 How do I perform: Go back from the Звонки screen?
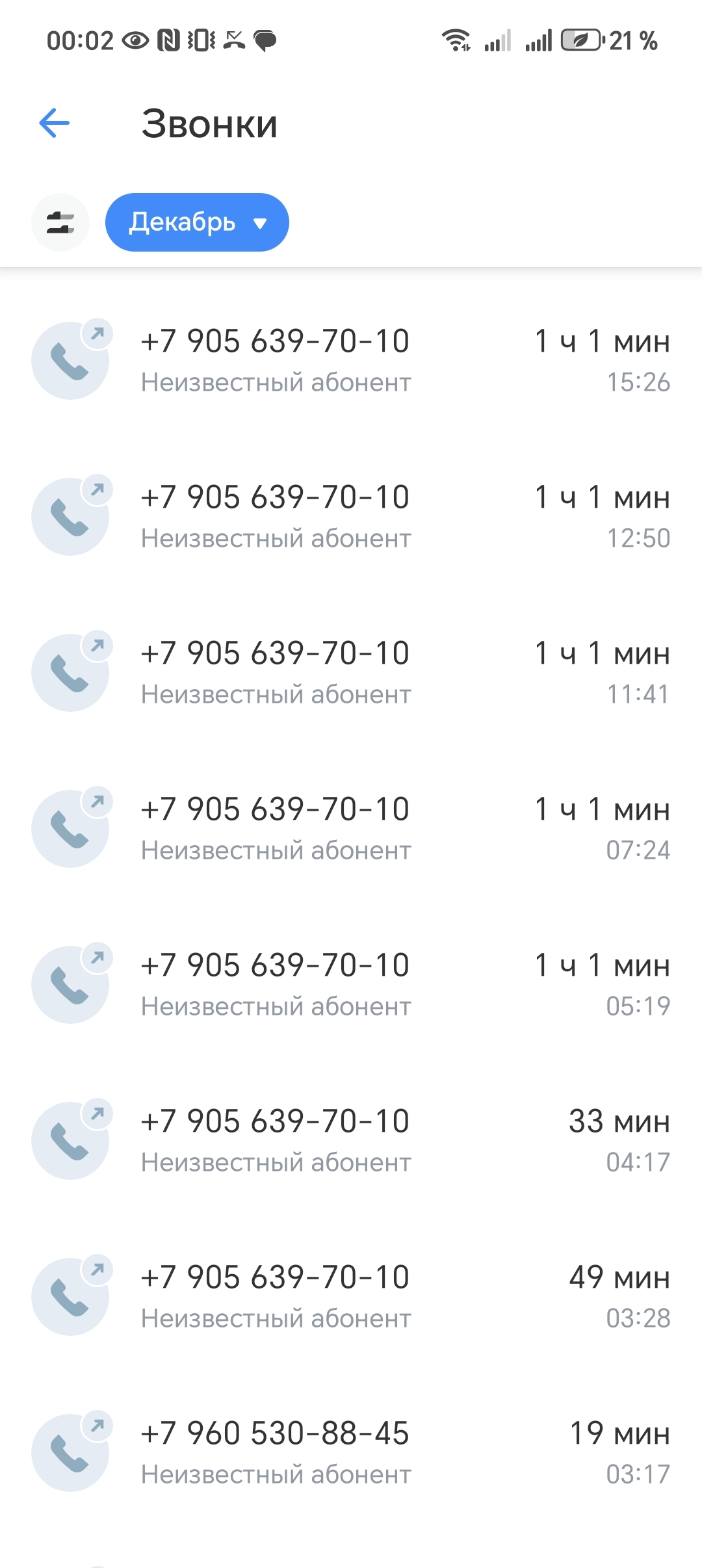pos(55,124)
